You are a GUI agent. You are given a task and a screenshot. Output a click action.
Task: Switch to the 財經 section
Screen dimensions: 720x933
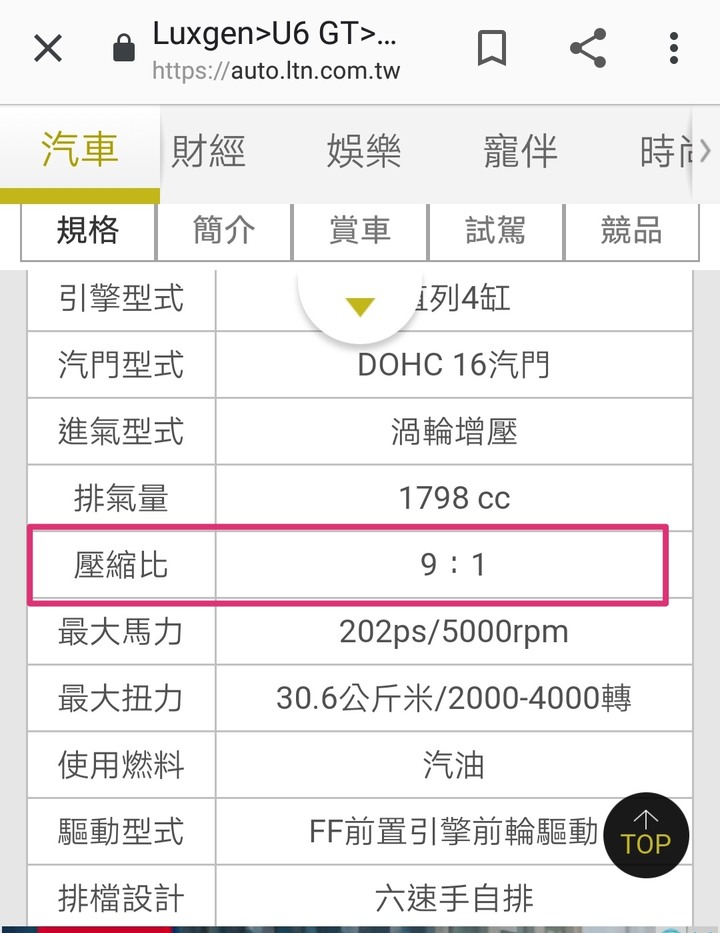pos(208,152)
